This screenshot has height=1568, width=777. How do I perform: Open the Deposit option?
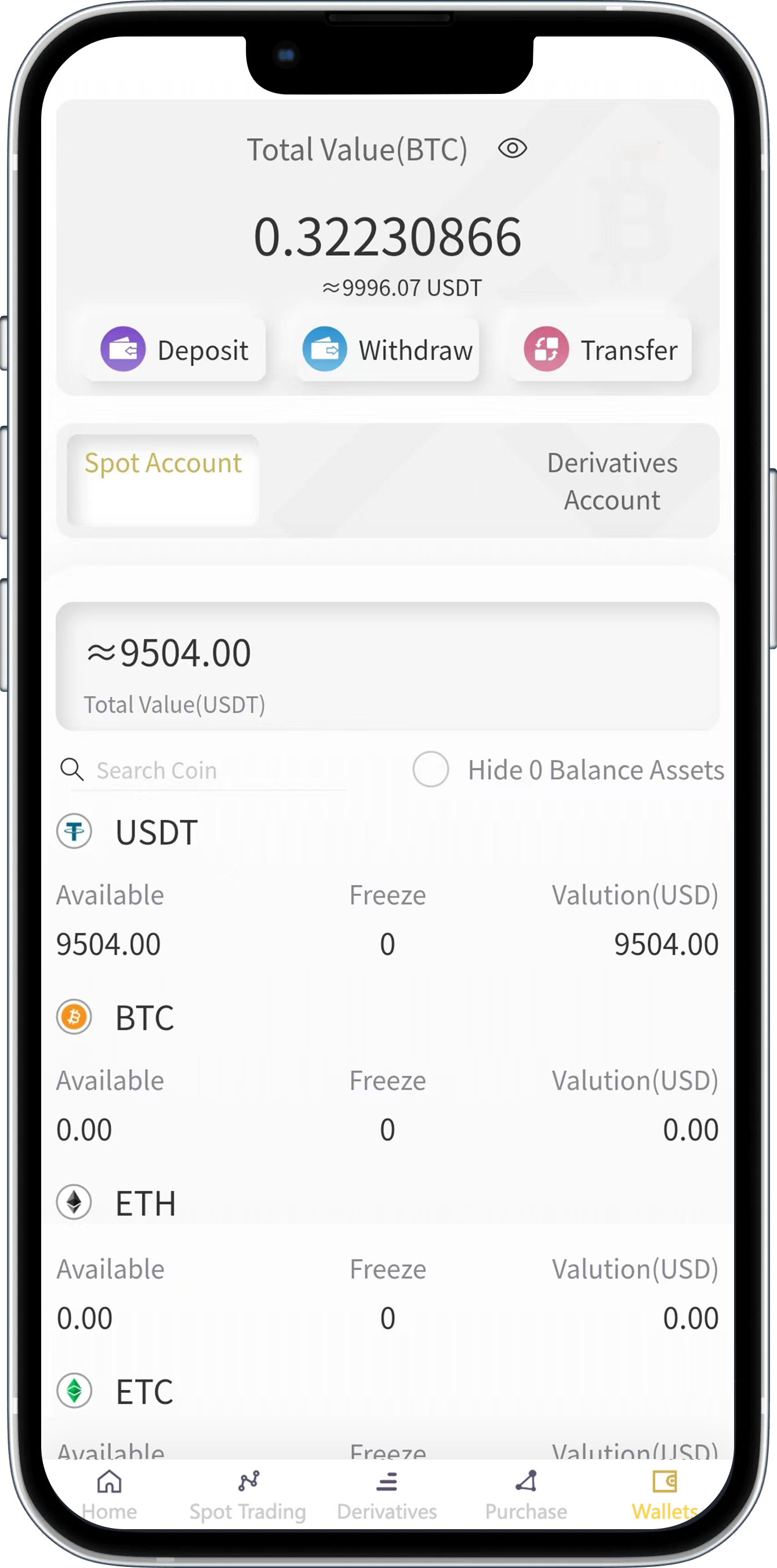175,350
